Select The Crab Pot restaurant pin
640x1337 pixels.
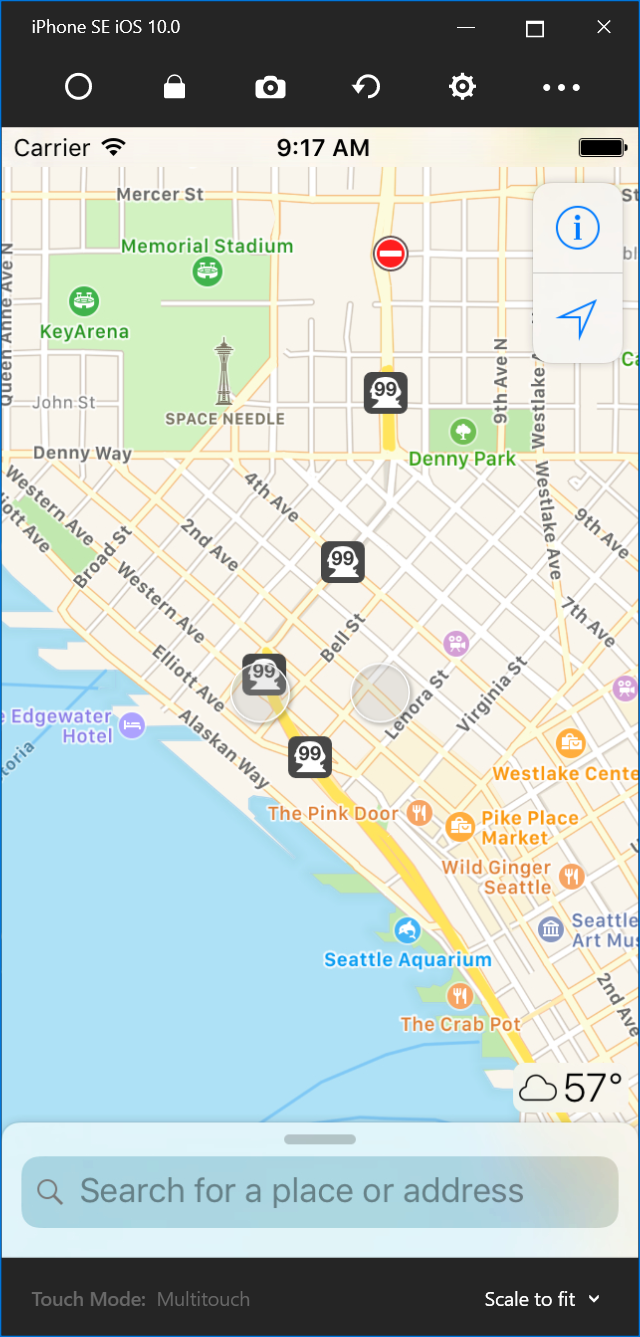point(460,995)
